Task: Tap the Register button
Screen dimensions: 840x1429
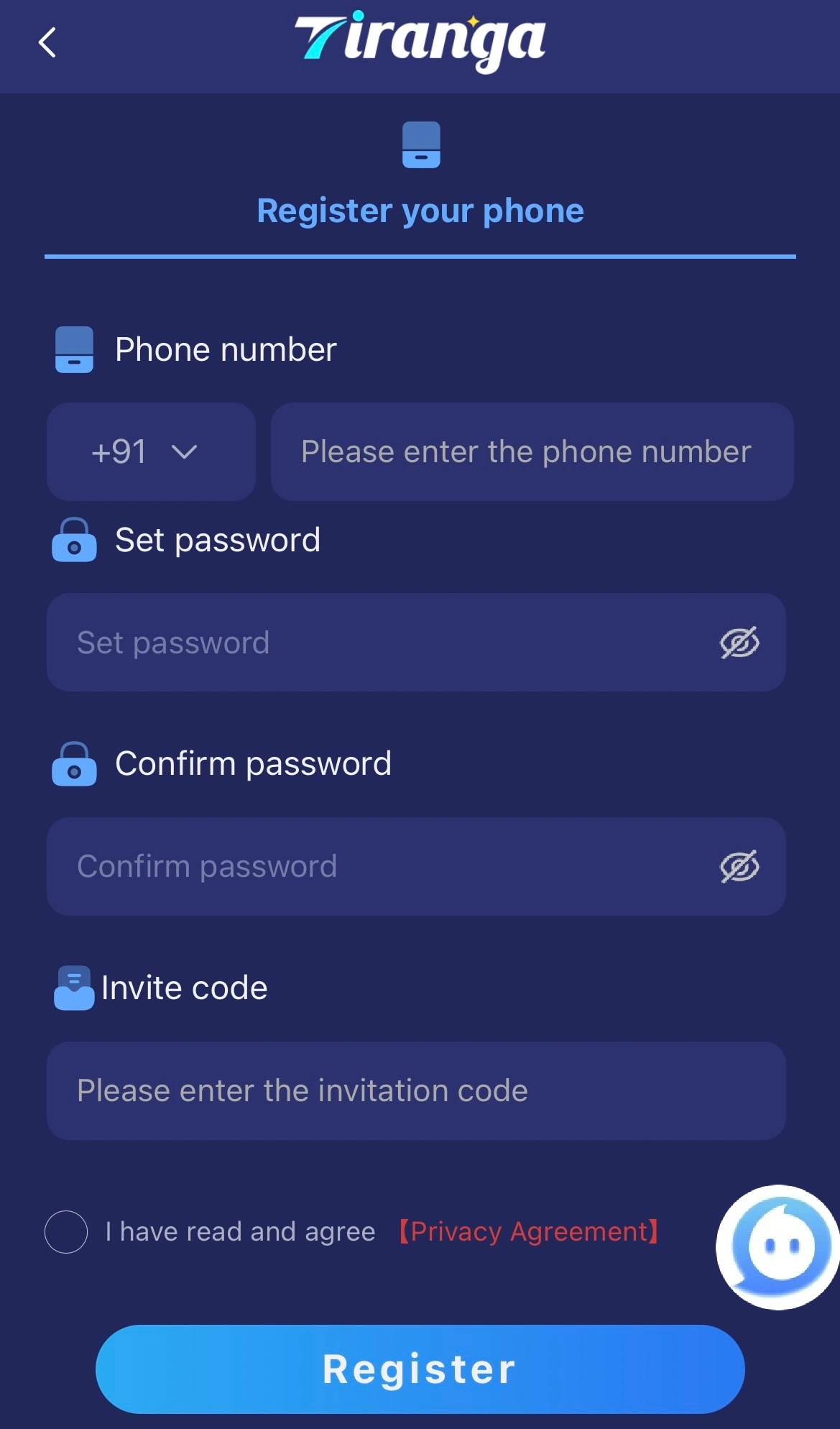Action: tap(420, 1369)
